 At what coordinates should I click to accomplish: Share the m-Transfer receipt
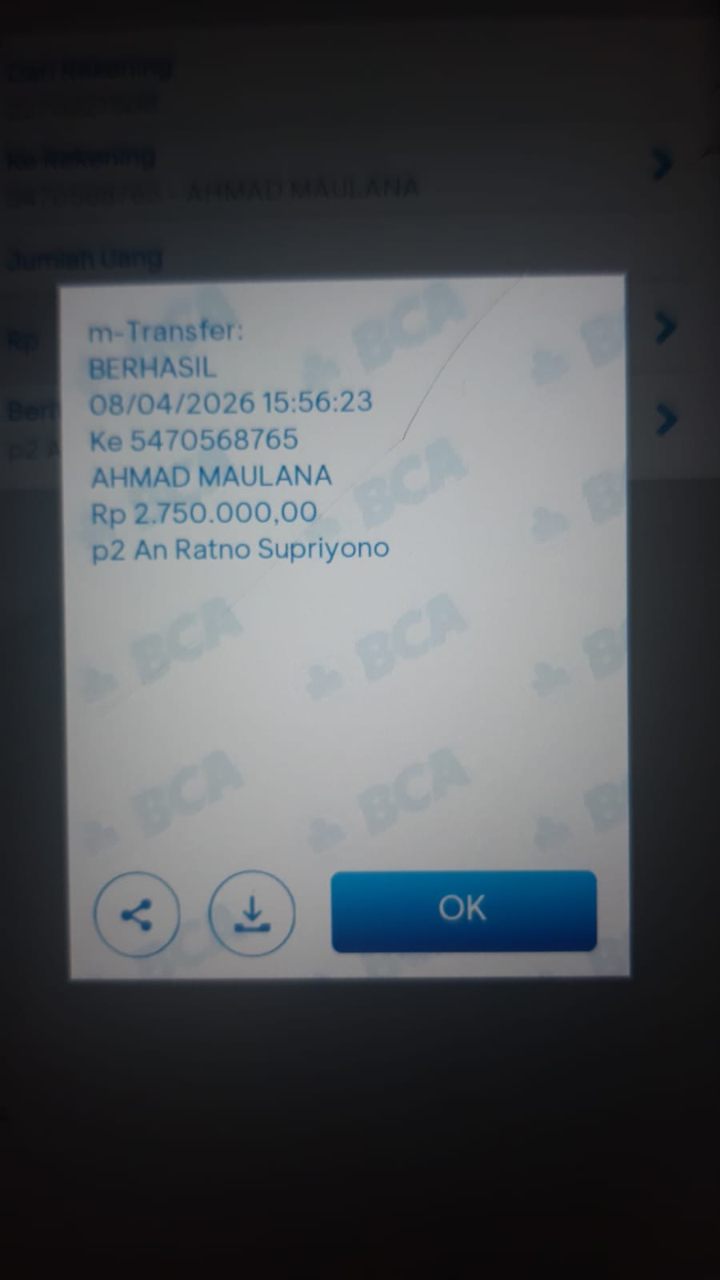(x=137, y=914)
